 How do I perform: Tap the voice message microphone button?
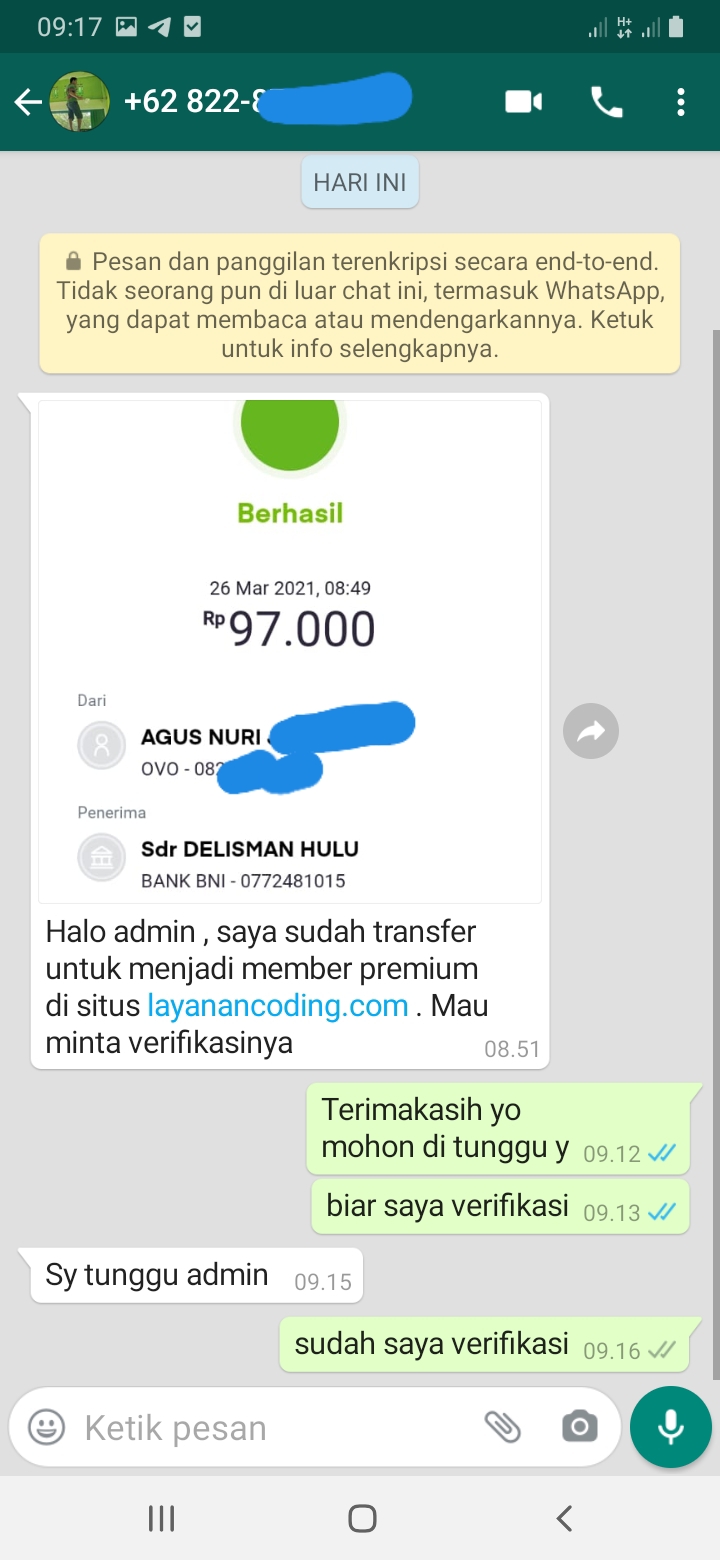point(671,1427)
